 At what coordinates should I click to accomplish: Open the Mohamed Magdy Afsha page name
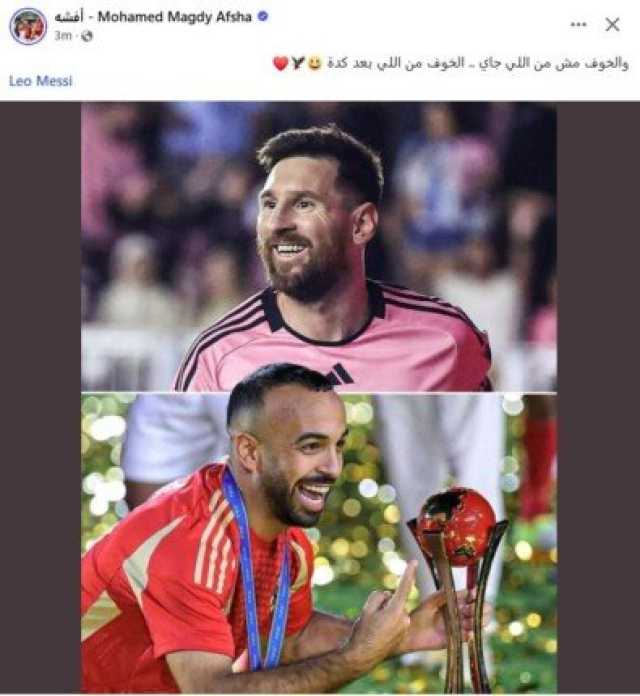pos(160,17)
